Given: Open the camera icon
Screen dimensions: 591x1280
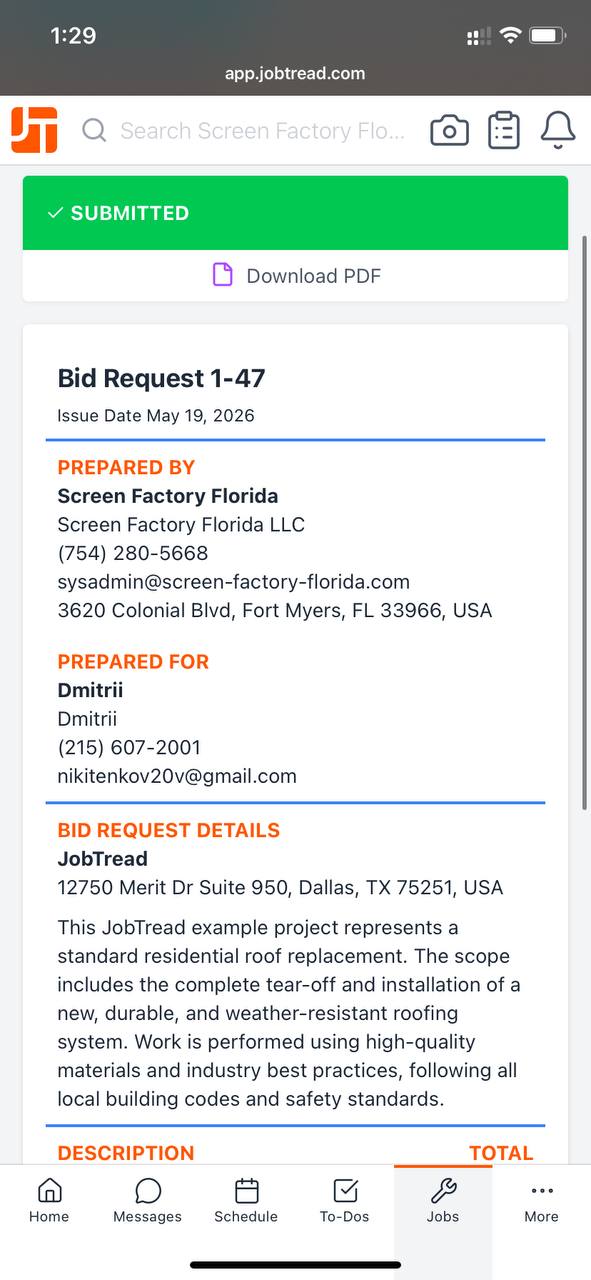Looking at the screenshot, I should coord(449,131).
